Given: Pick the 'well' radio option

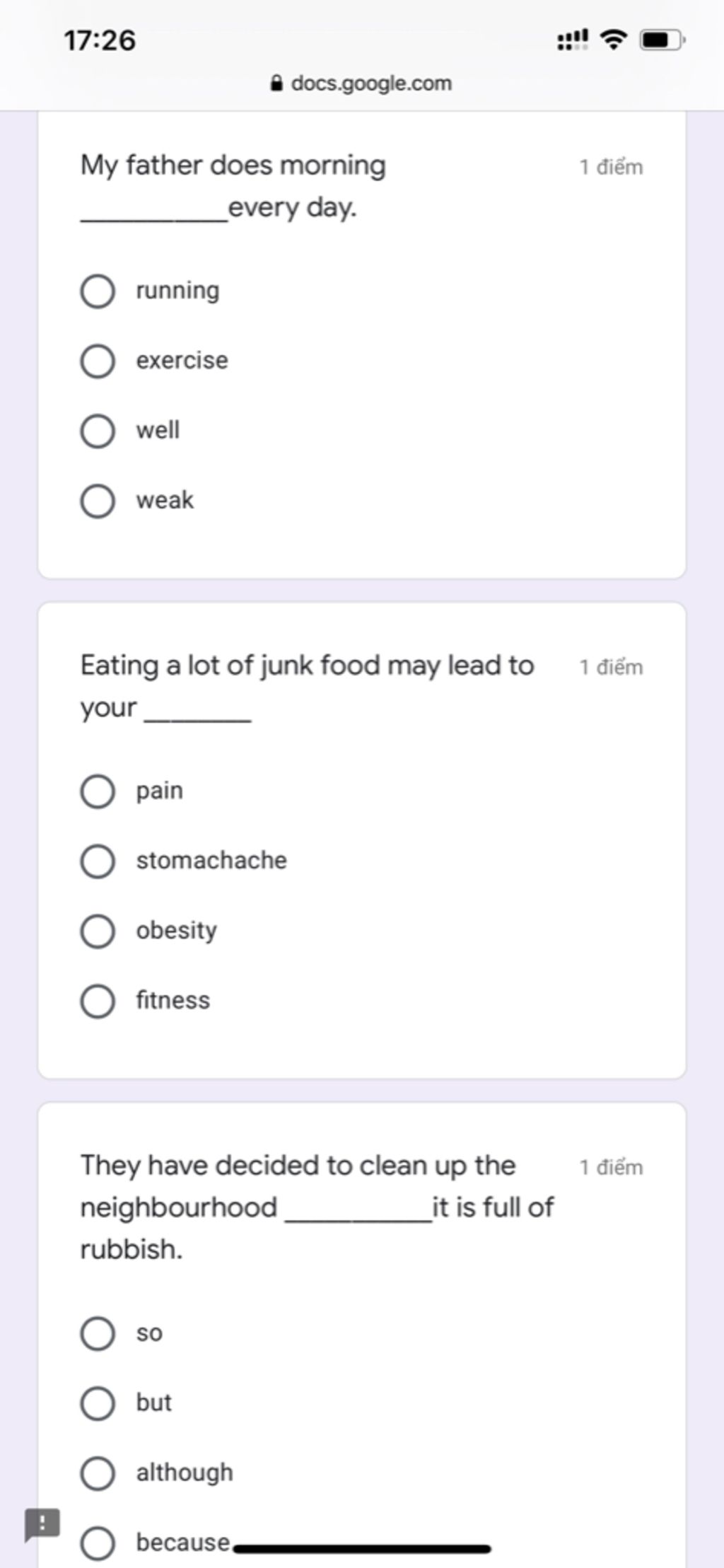Looking at the screenshot, I should click(x=98, y=431).
